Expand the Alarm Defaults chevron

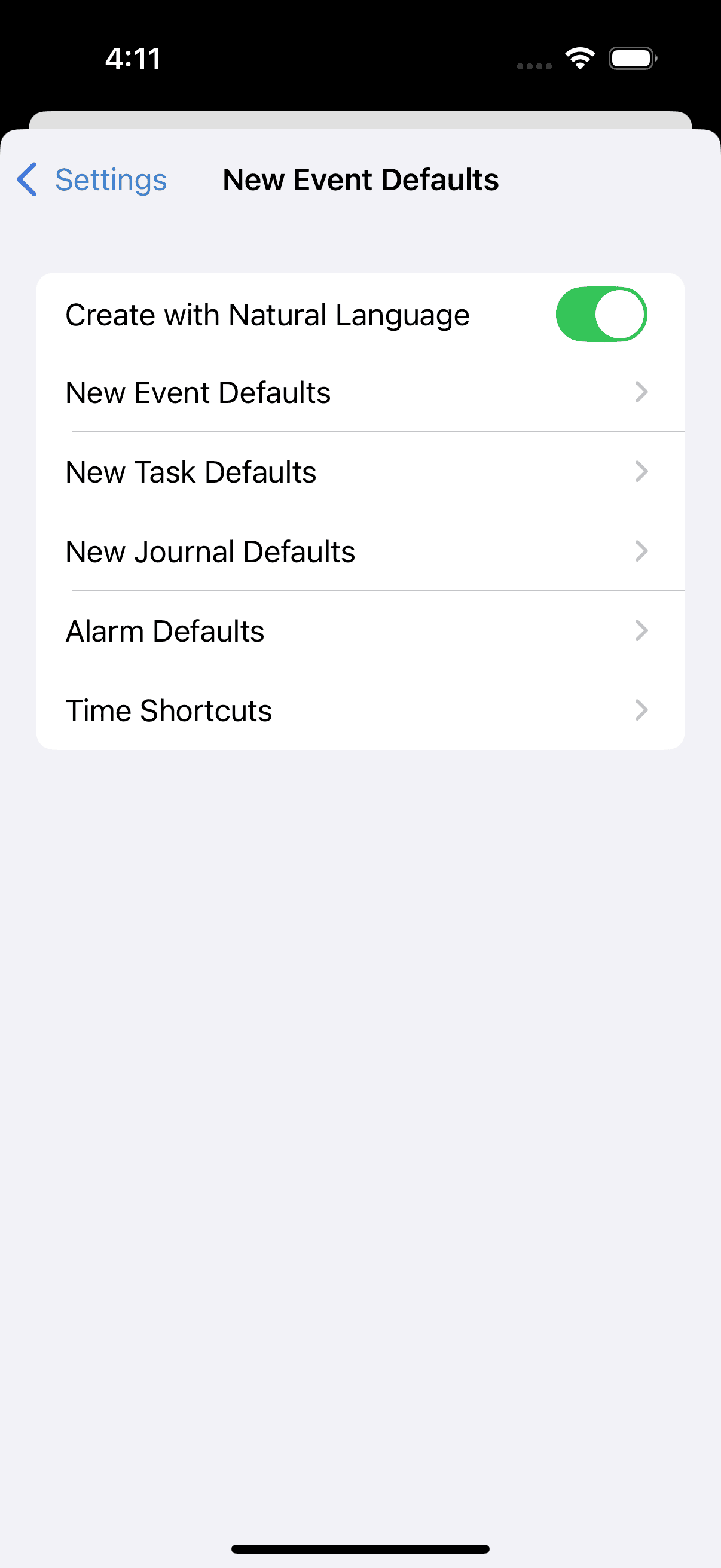(641, 630)
